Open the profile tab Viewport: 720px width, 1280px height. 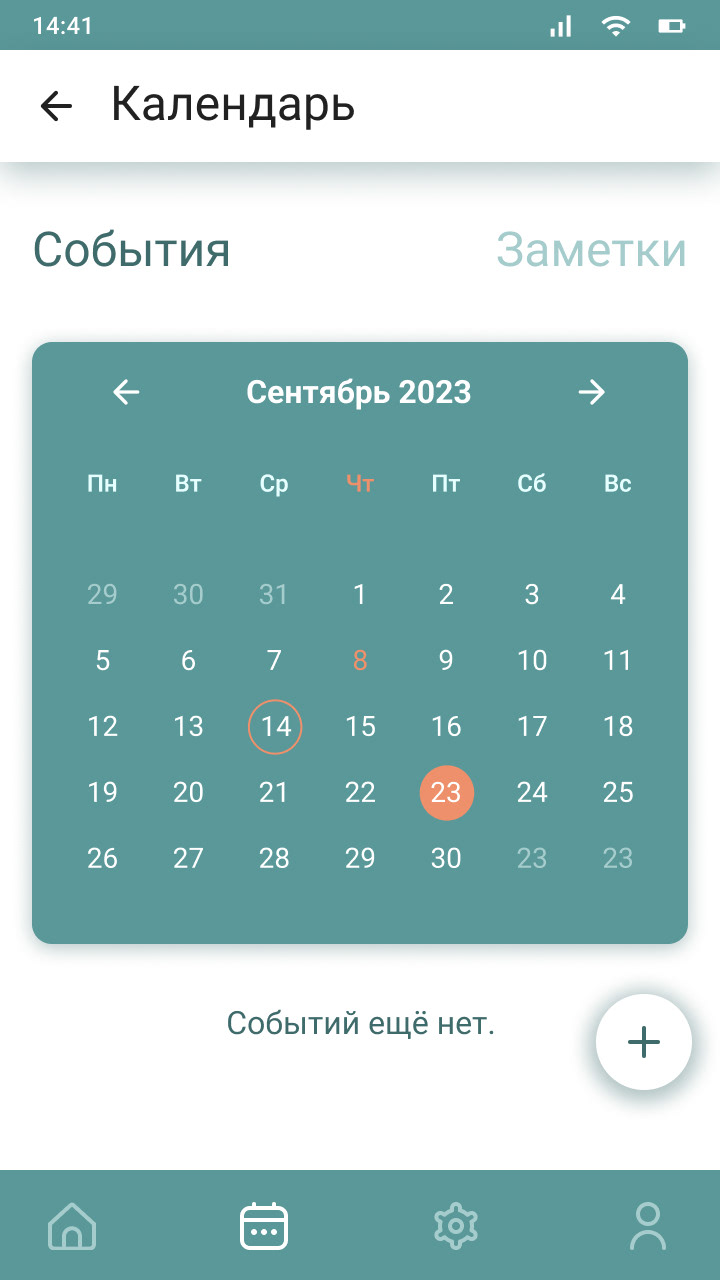coord(648,1226)
